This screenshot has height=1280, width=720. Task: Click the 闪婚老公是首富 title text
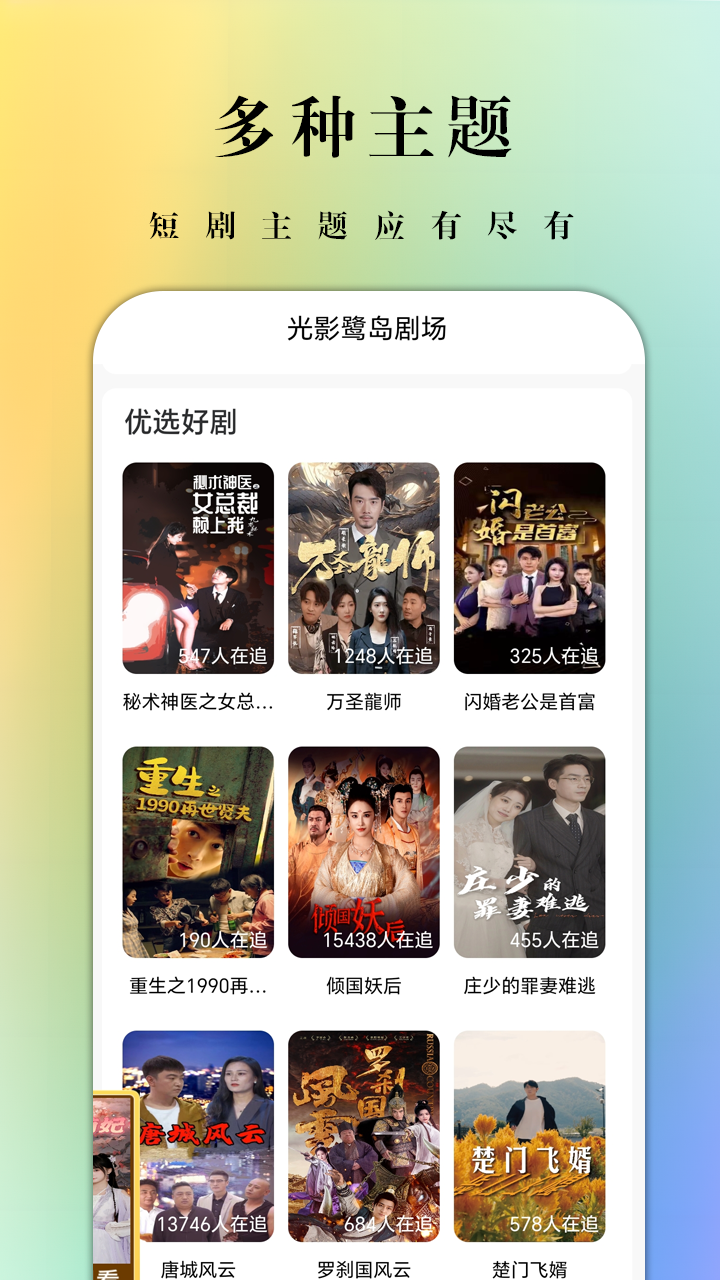point(530,700)
